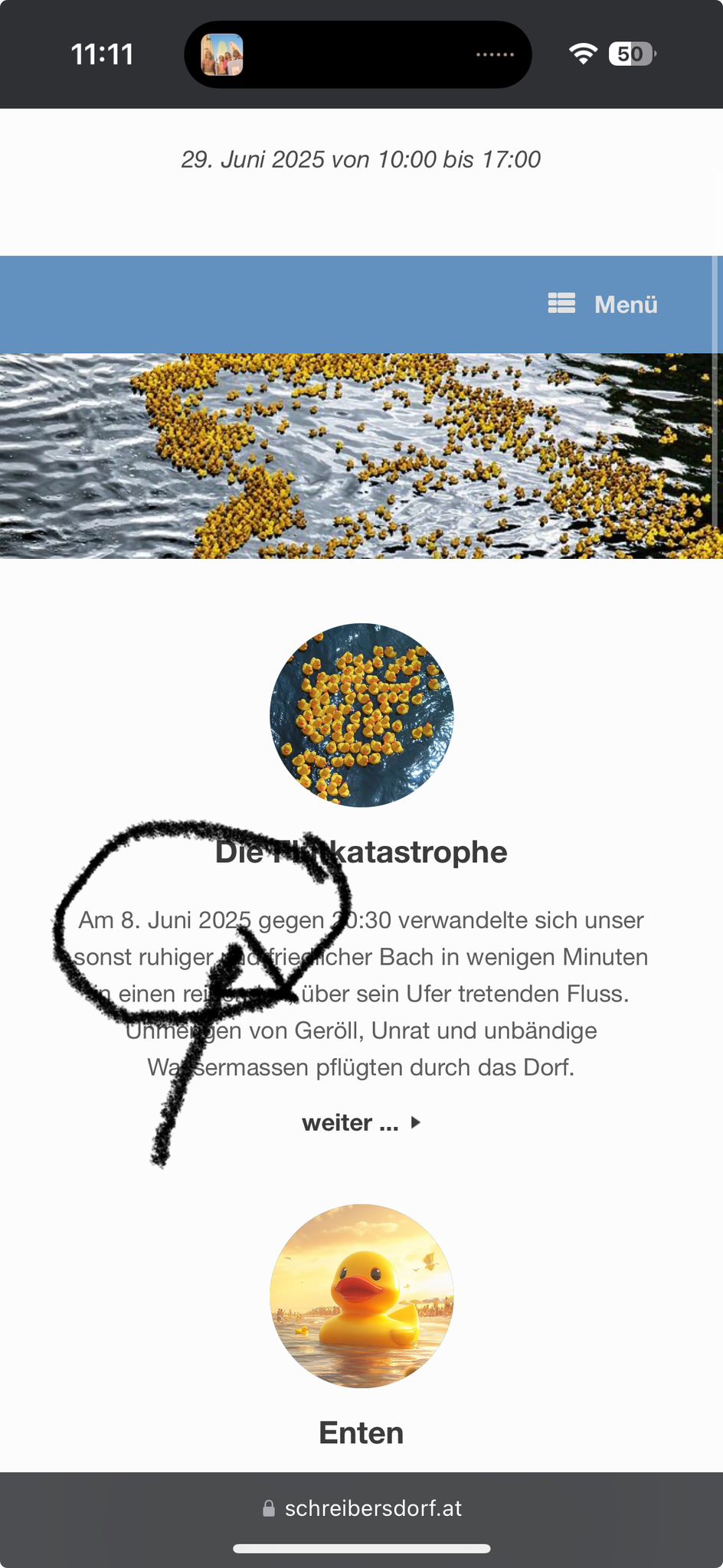Tap the schreibersdorf.at address bar
Image resolution: width=723 pixels, height=1568 pixels.
click(361, 1508)
